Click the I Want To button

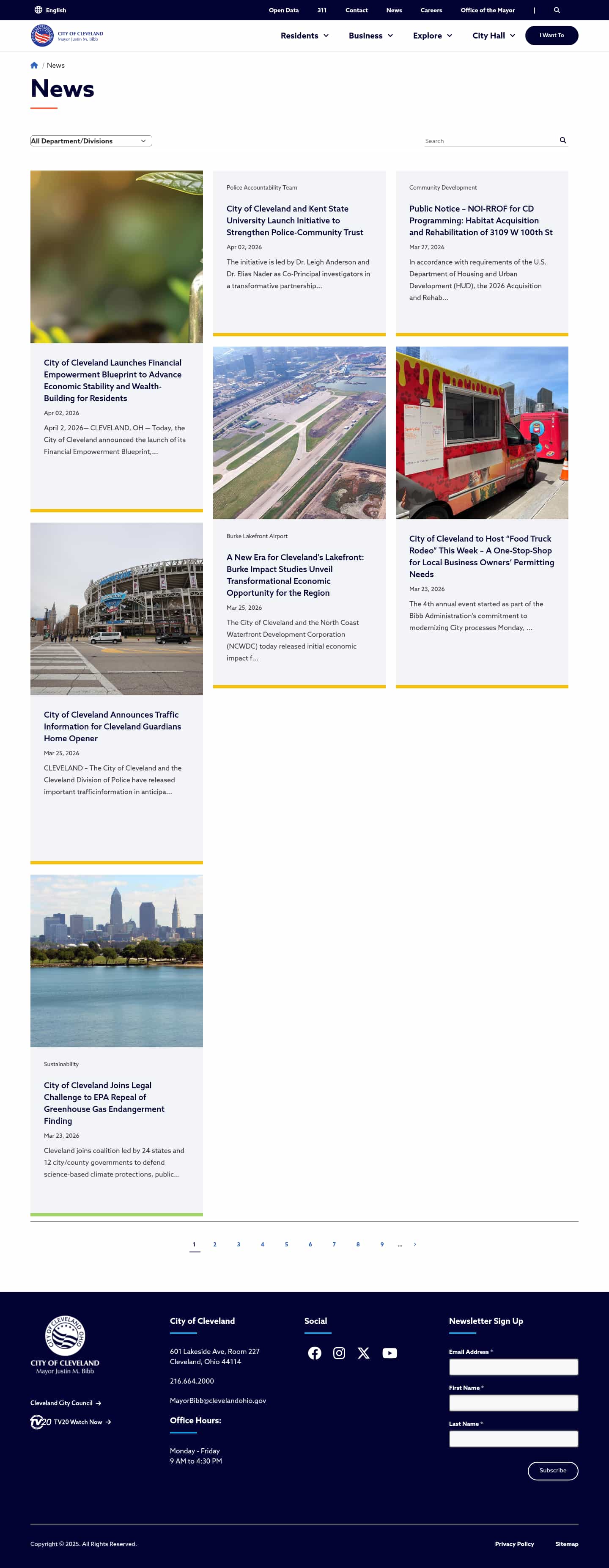pyautogui.click(x=551, y=35)
